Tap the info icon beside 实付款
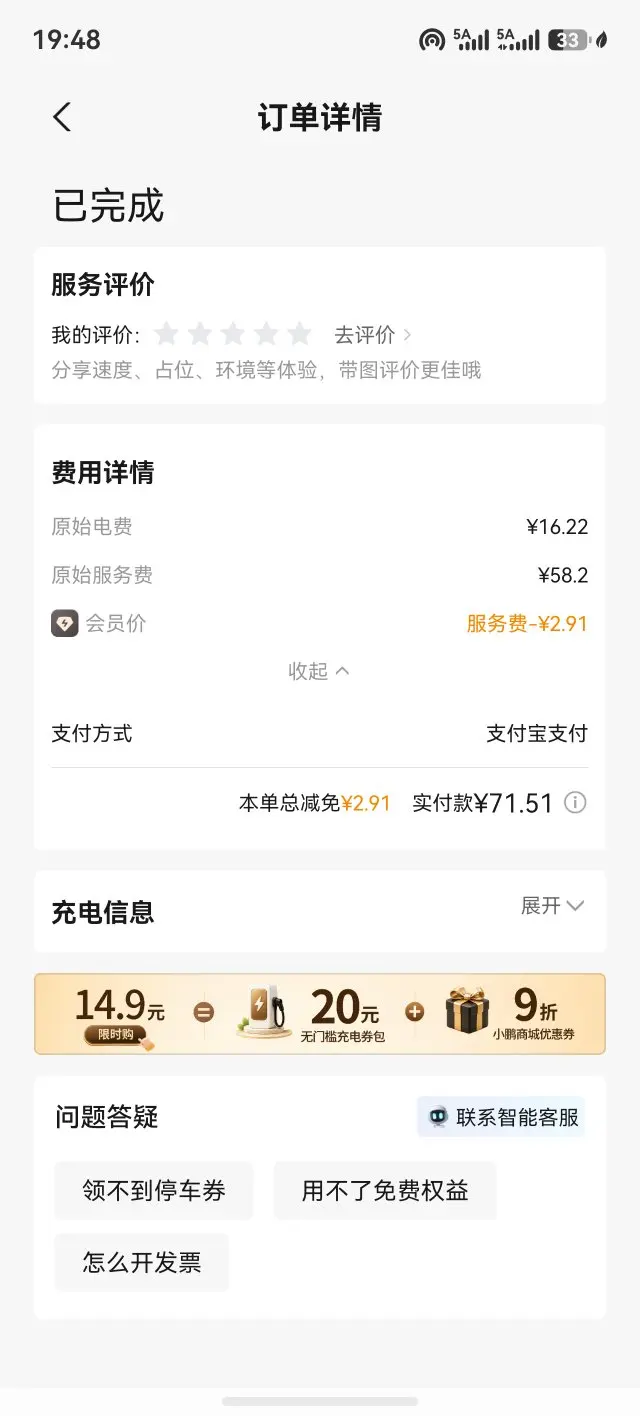 pos(575,802)
